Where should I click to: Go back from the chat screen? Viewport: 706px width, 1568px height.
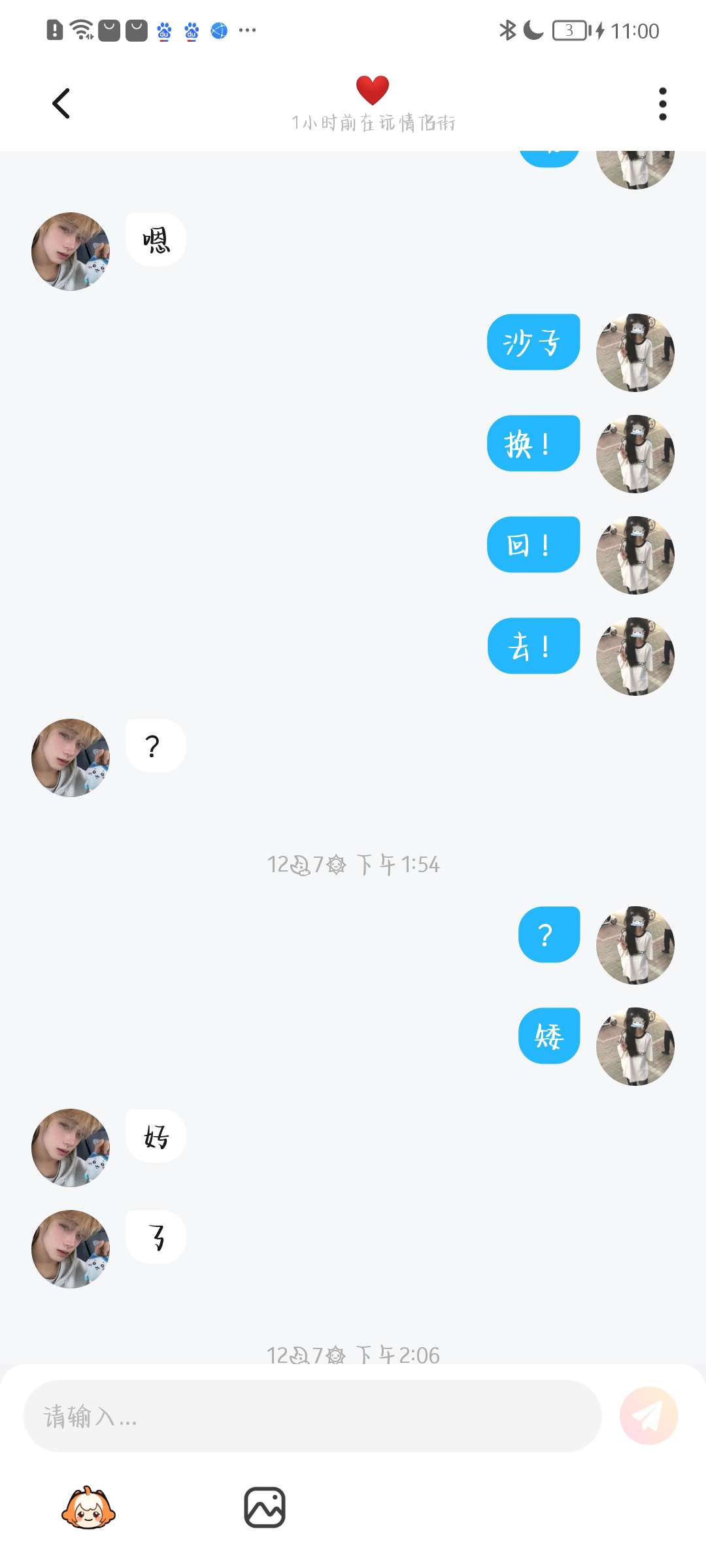tap(61, 103)
